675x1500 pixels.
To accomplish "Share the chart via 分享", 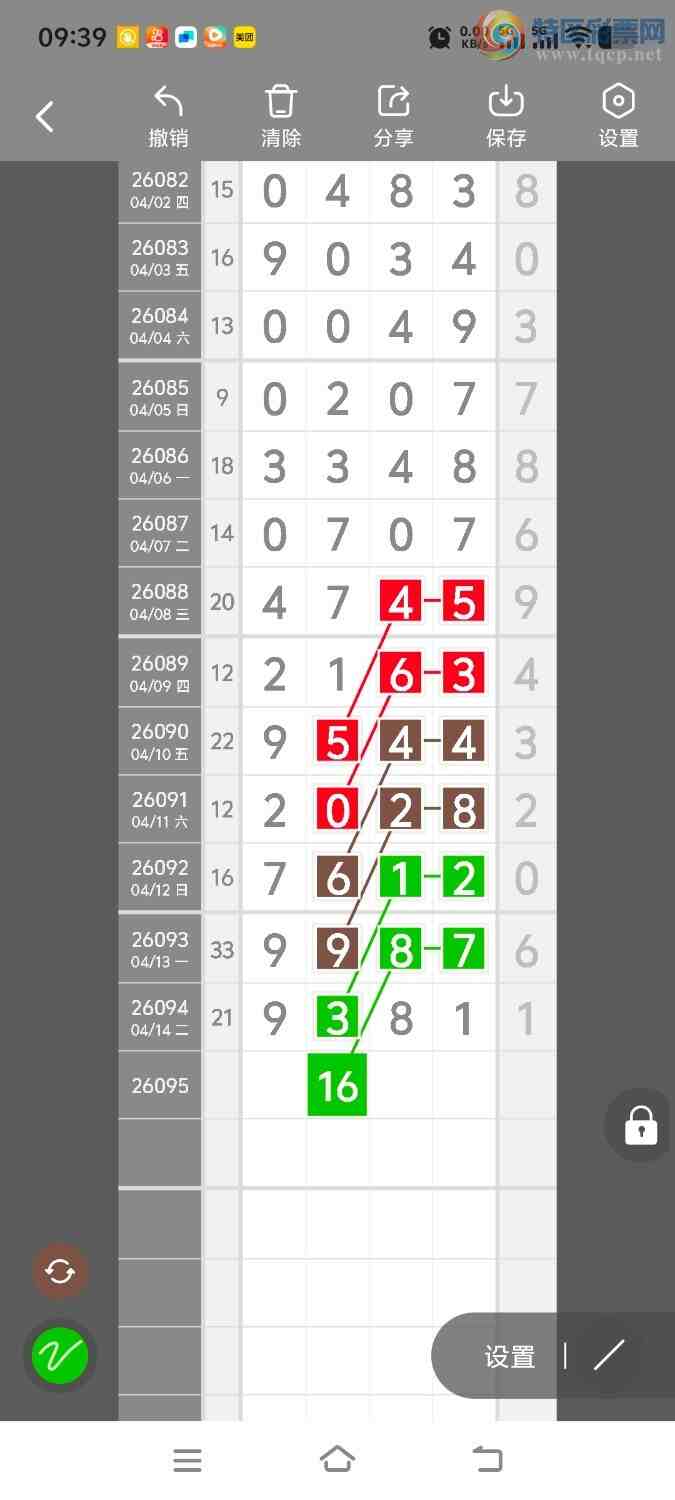I will 394,117.
